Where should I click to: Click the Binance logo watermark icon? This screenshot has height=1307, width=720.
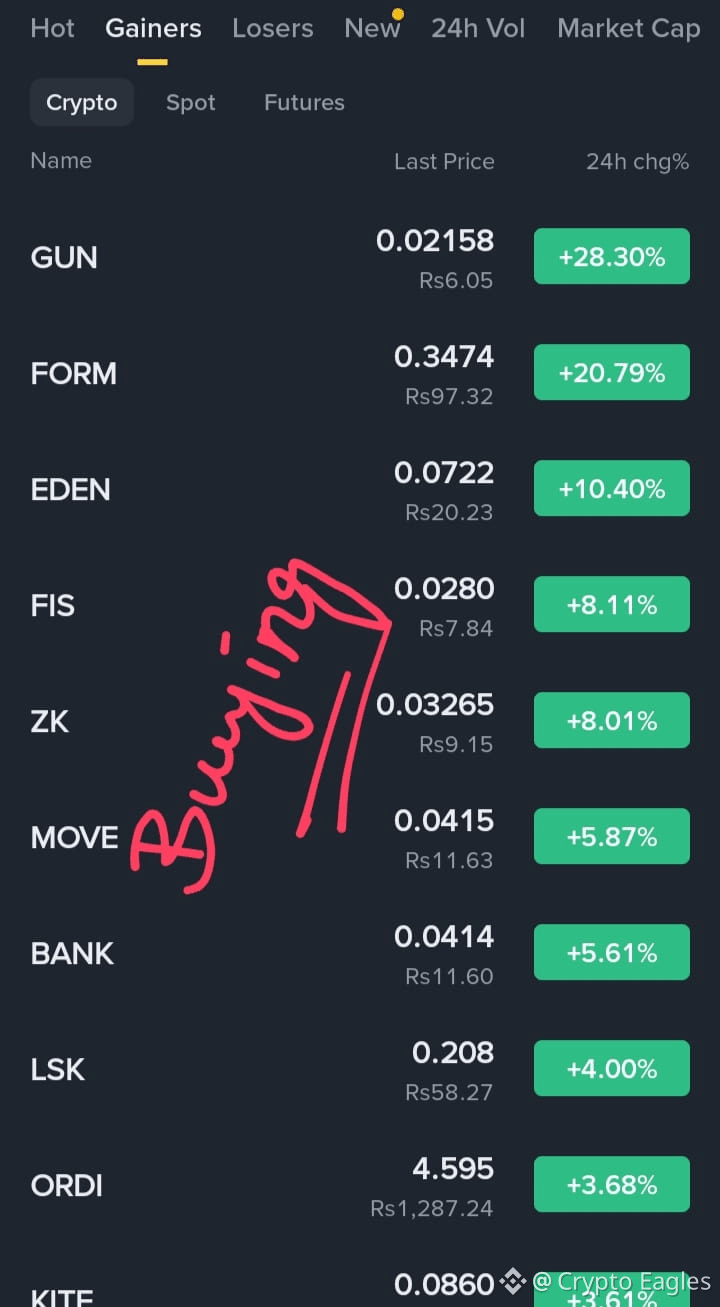(512, 1279)
